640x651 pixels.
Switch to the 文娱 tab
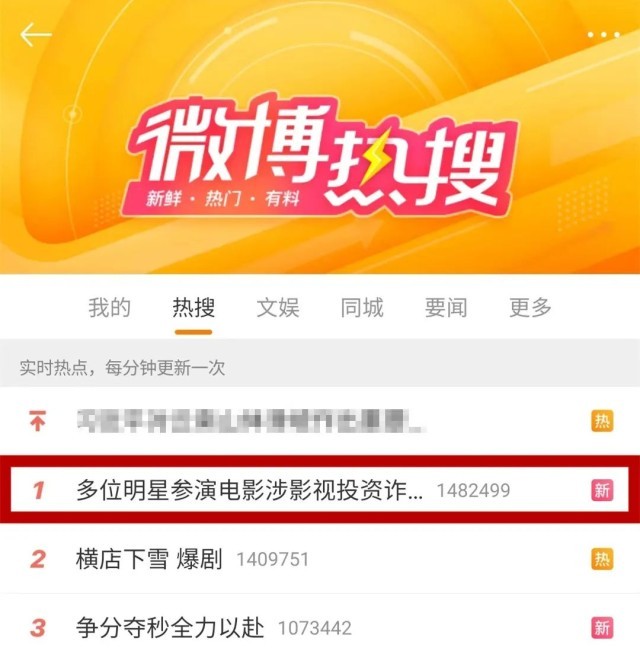point(277,307)
